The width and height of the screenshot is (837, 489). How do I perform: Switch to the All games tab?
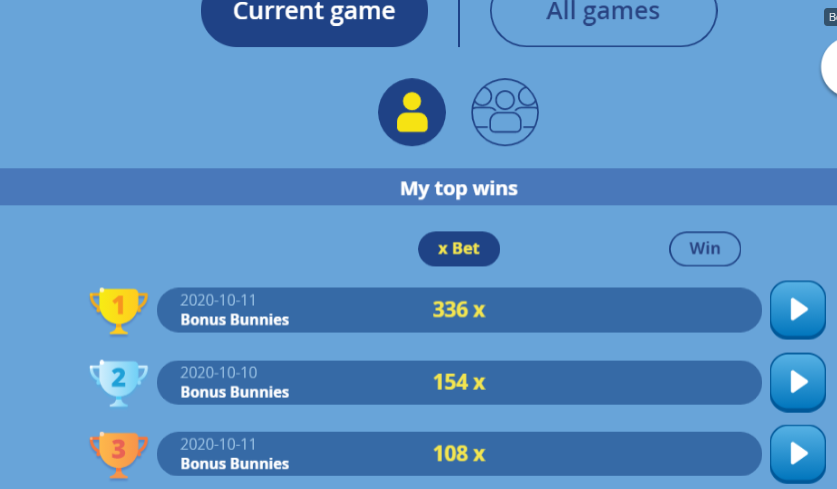(603, 16)
